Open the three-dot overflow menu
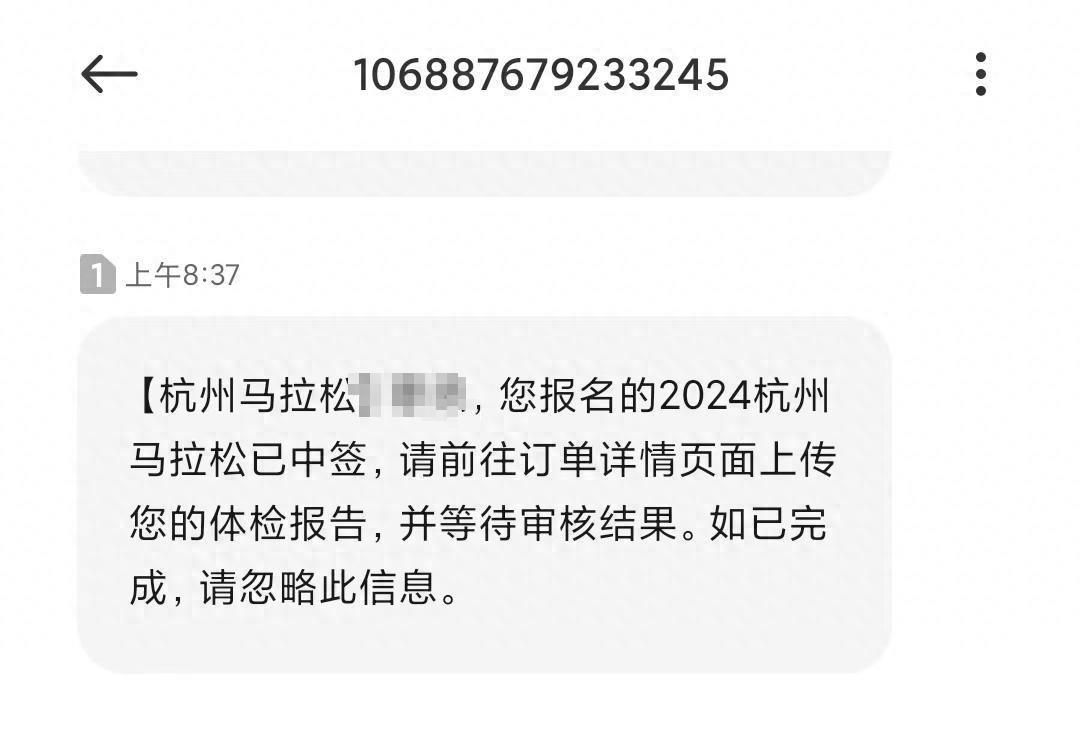Image resolution: width=1080 pixels, height=730 pixels. 981,74
